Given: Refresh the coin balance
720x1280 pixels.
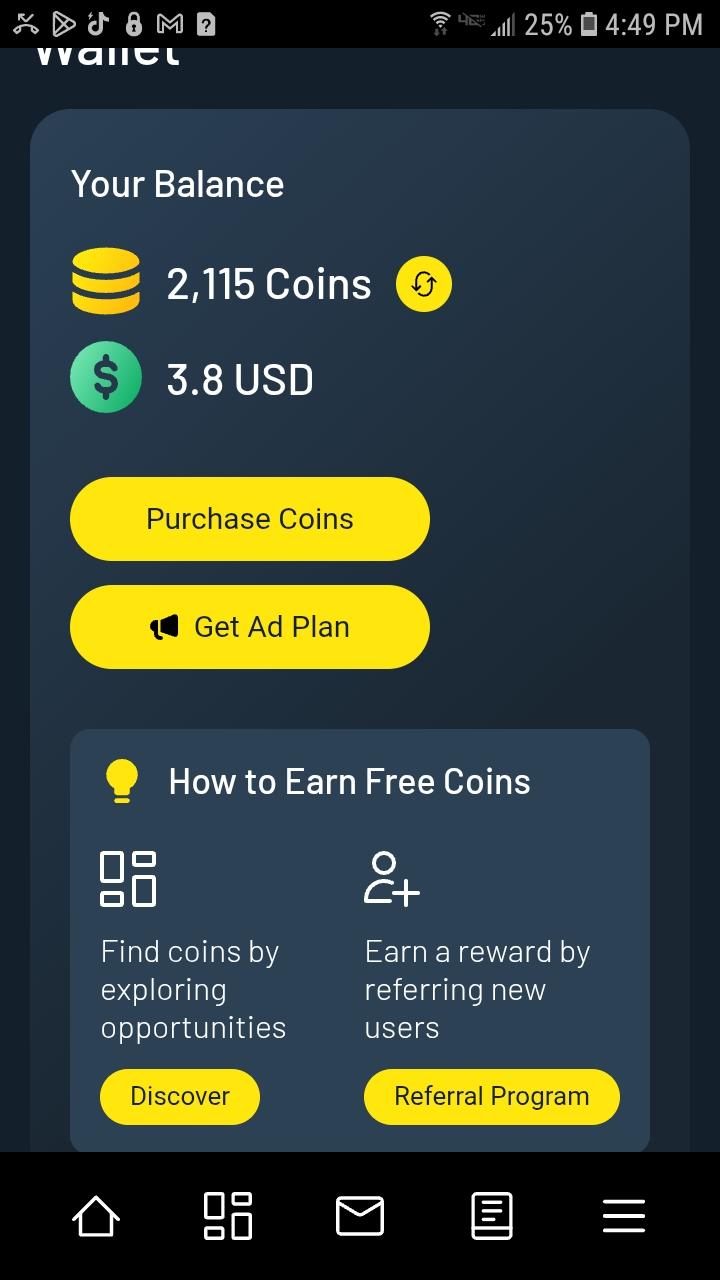Looking at the screenshot, I should pyautogui.click(x=424, y=285).
